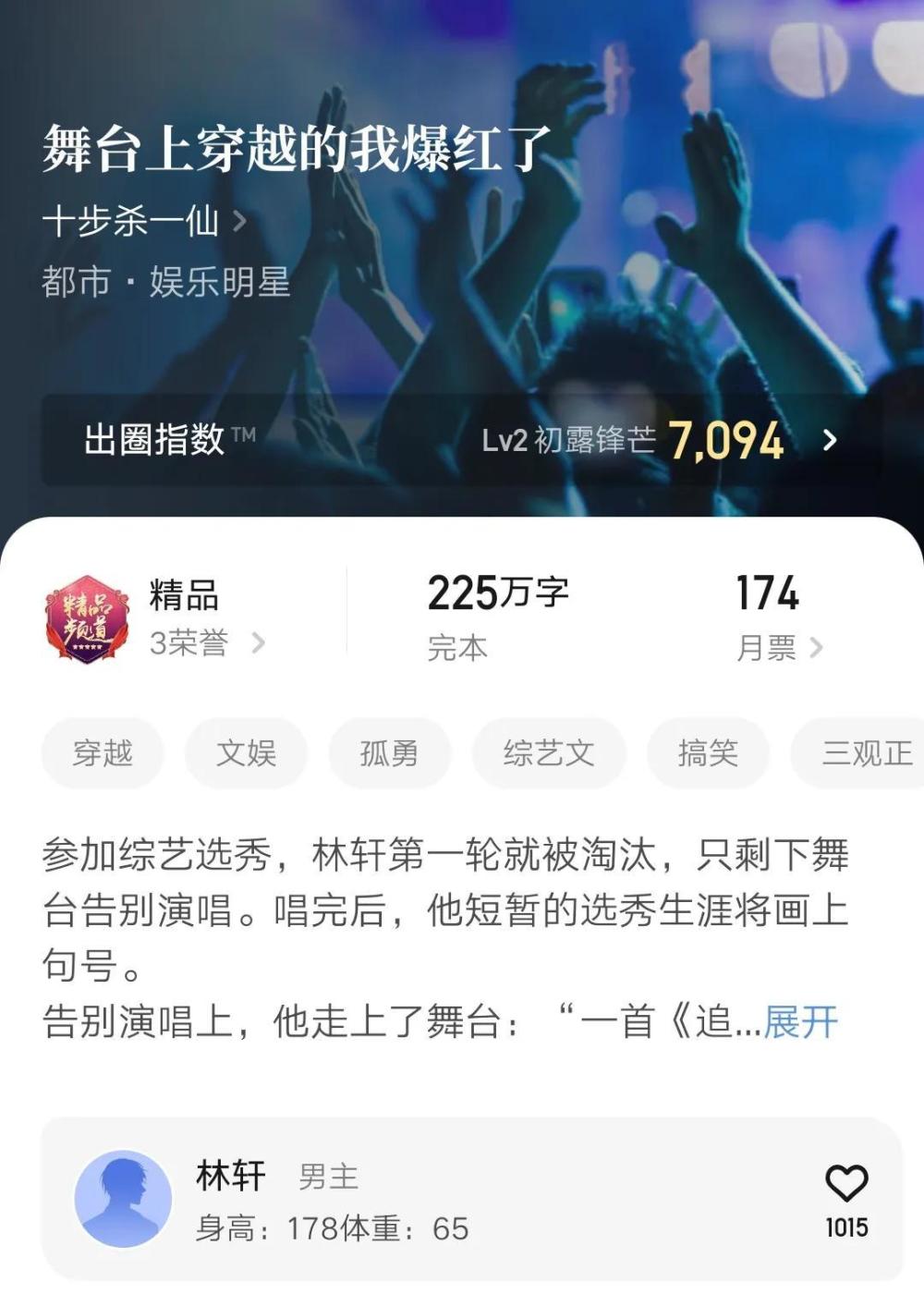Like the character 林轩 with the heart
The height and width of the screenshot is (1294, 924).
tap(845, 1185)
